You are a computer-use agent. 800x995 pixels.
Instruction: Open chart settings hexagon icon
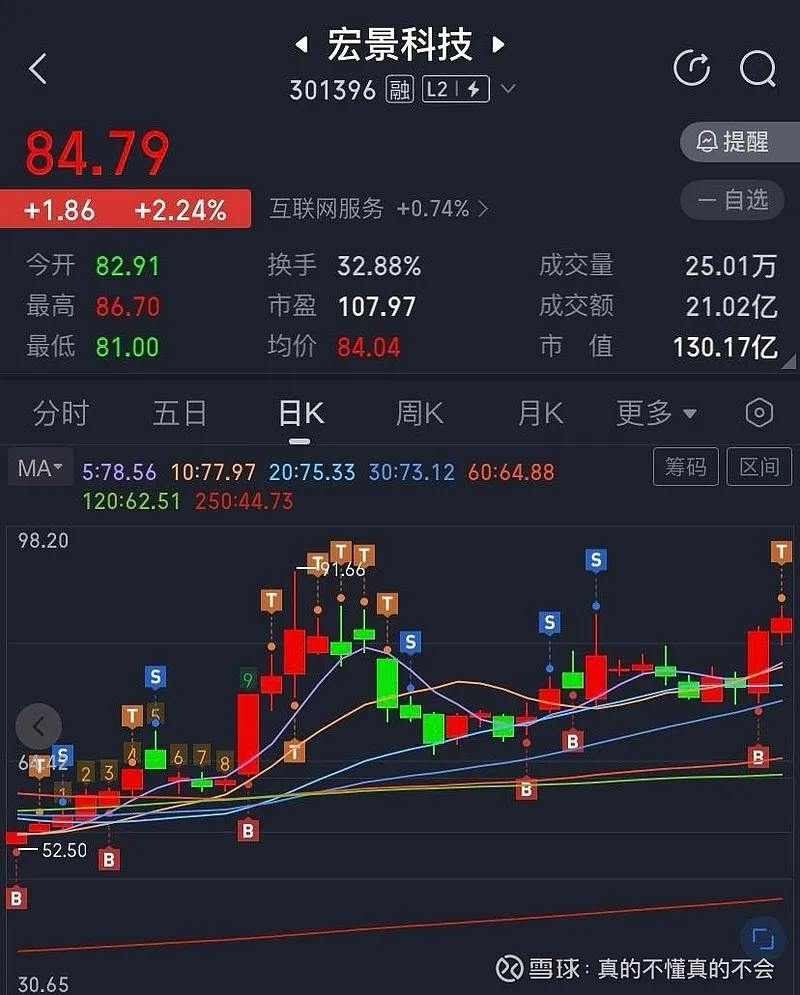point(759,413)
